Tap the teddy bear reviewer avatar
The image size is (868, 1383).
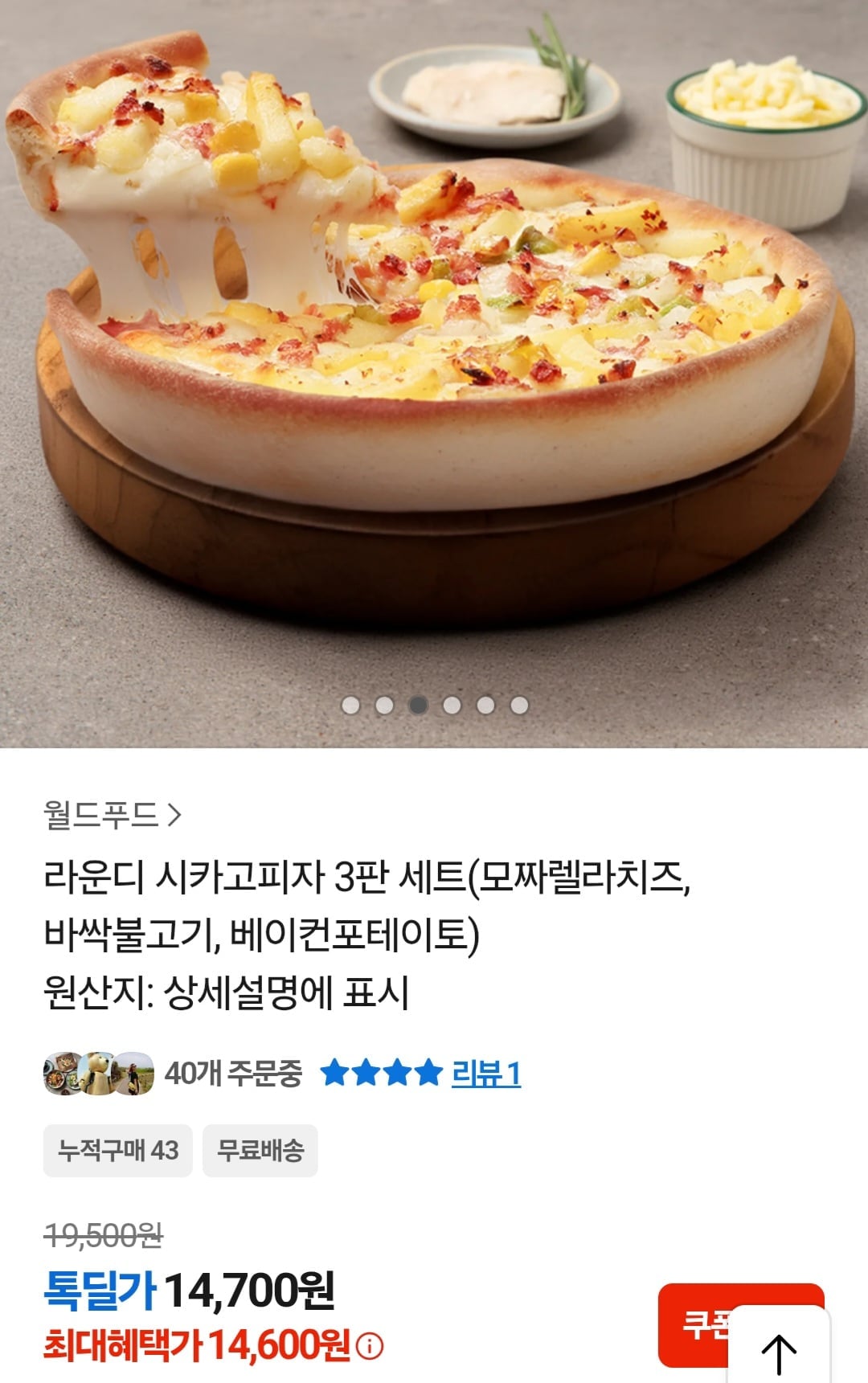point(96,1074)
